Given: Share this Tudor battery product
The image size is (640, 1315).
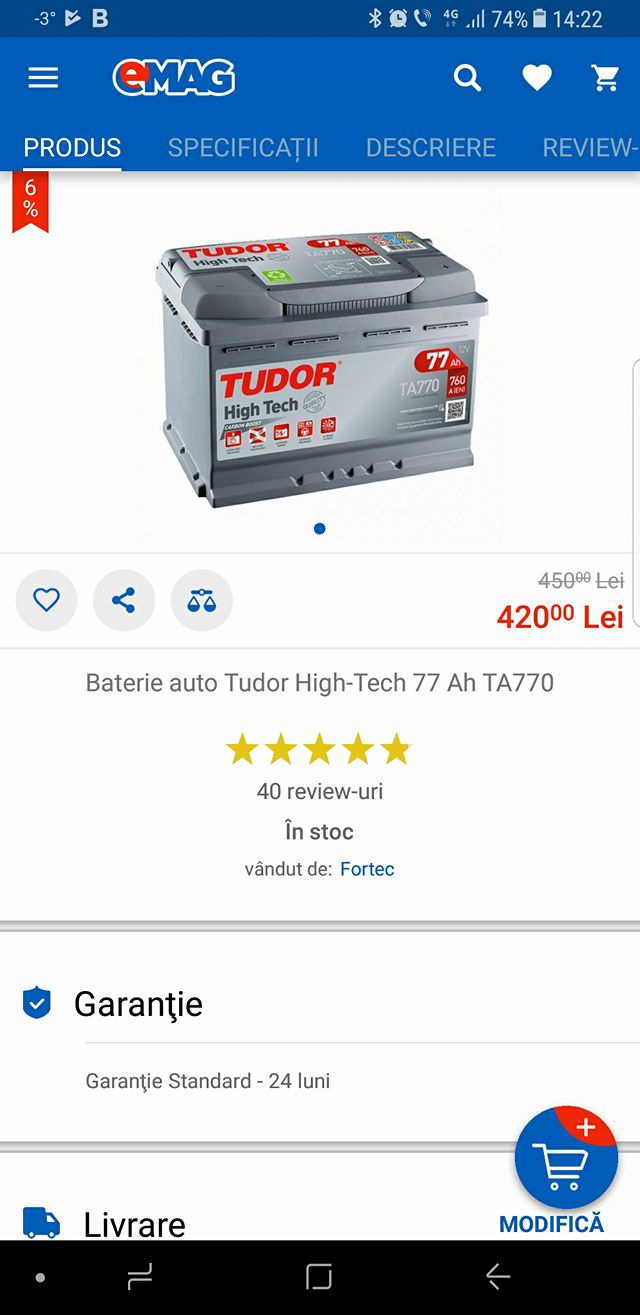Looking at the screenshot, I should 124,600.
